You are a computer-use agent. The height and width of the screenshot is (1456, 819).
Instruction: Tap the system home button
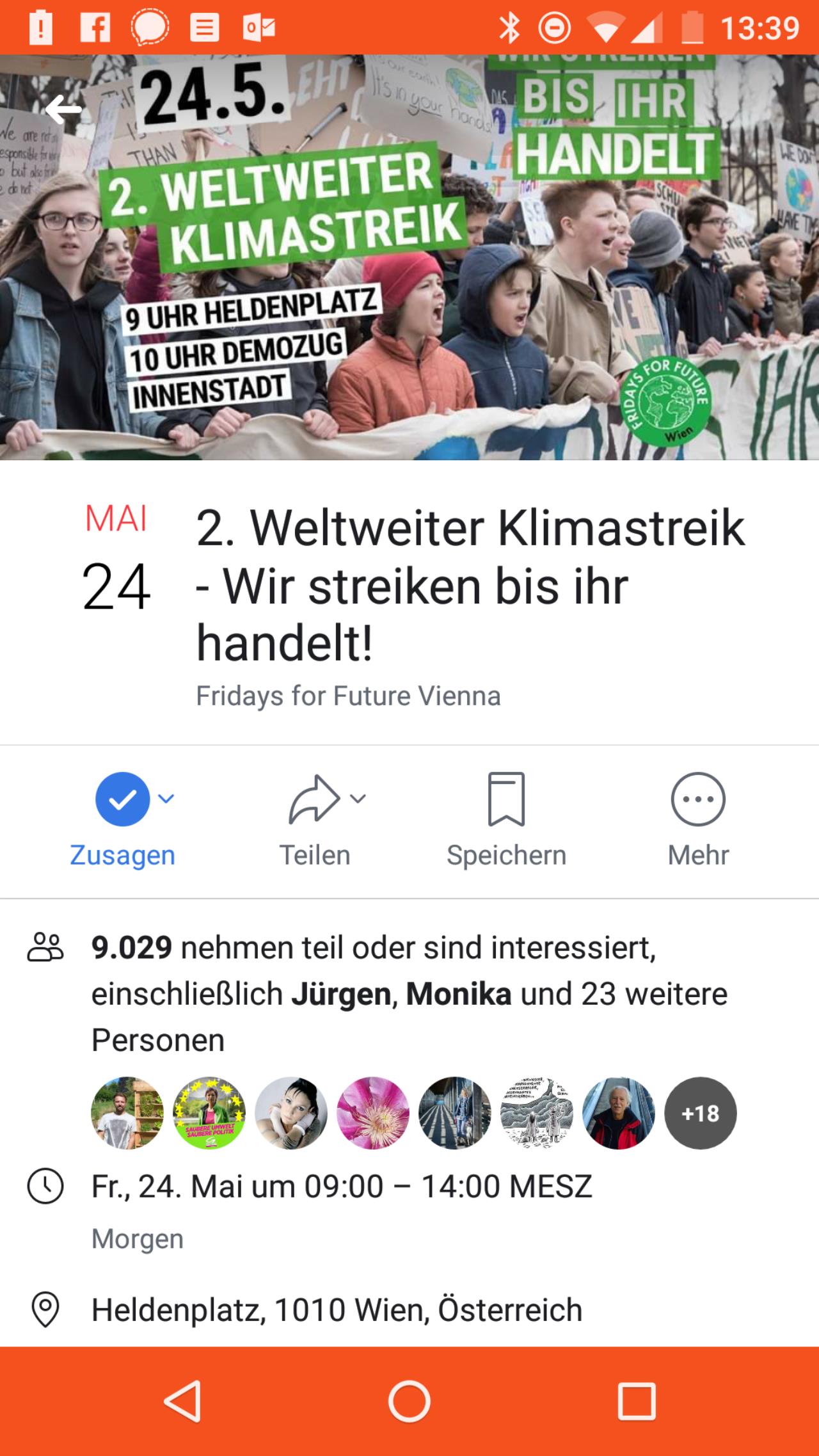(x=409, y=1402)
